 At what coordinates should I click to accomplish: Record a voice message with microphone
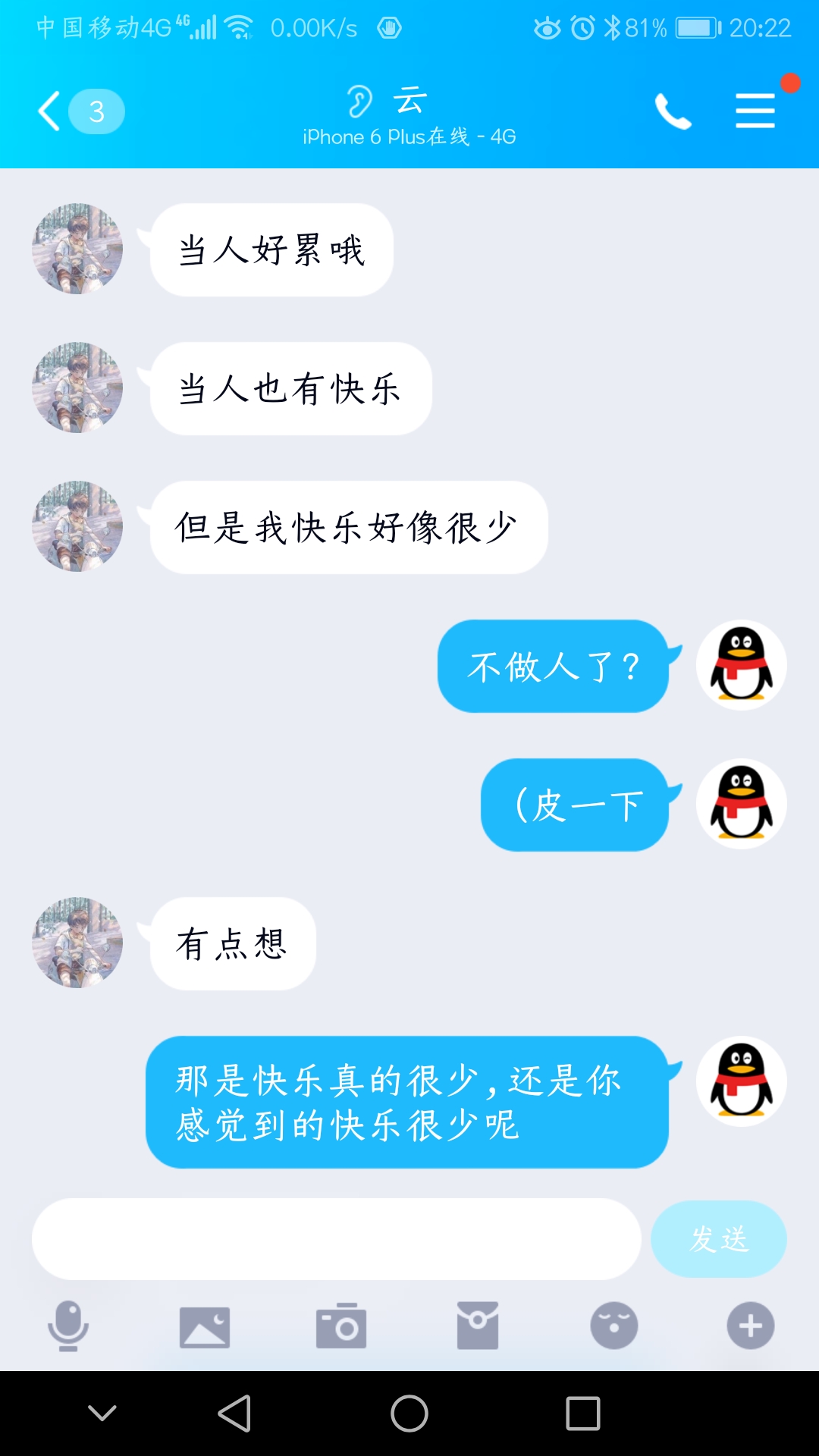[68, 1326]
